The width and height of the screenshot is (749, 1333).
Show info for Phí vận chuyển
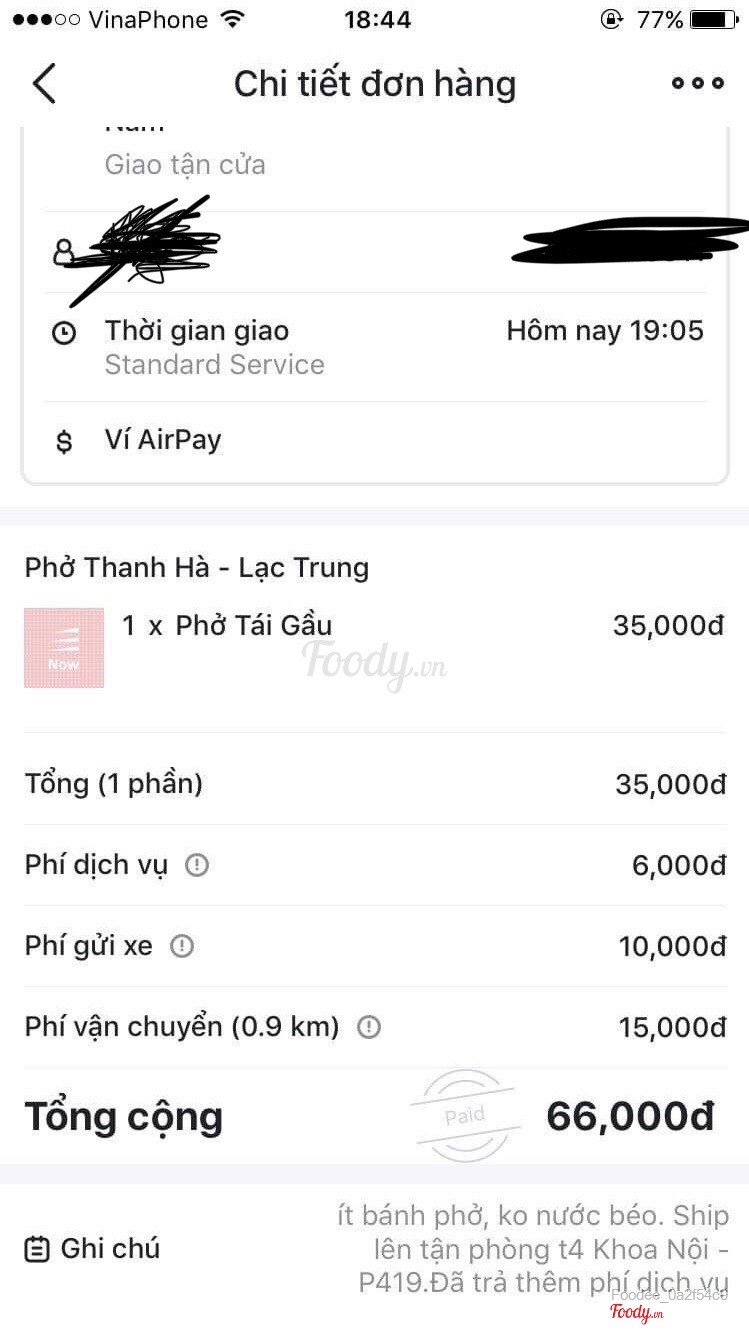point(369,1027)
